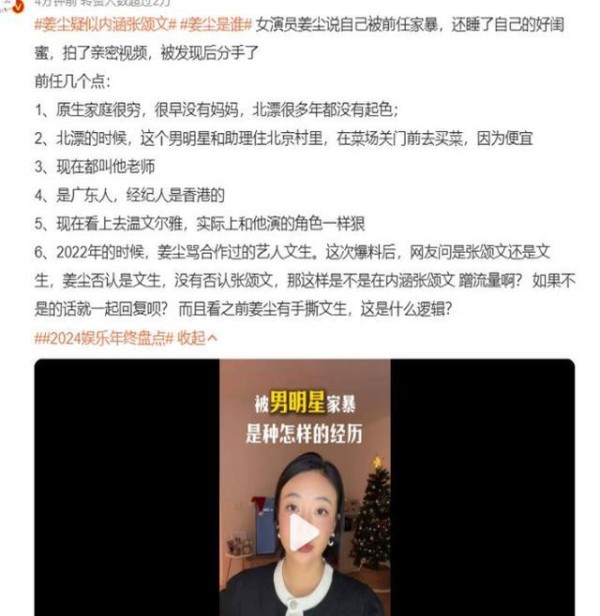Open the hashtag #姜尘是谁#
Image resolution: width=600 pixels, height=616 pixels.
(x=217, y=24)
